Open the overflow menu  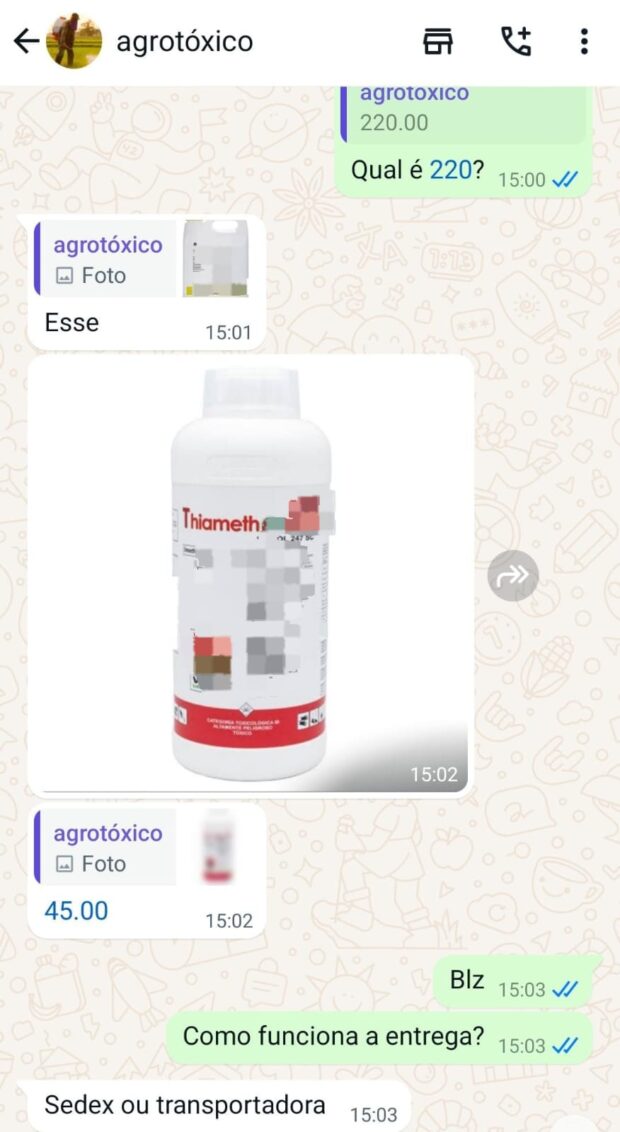tap(584, 41)
